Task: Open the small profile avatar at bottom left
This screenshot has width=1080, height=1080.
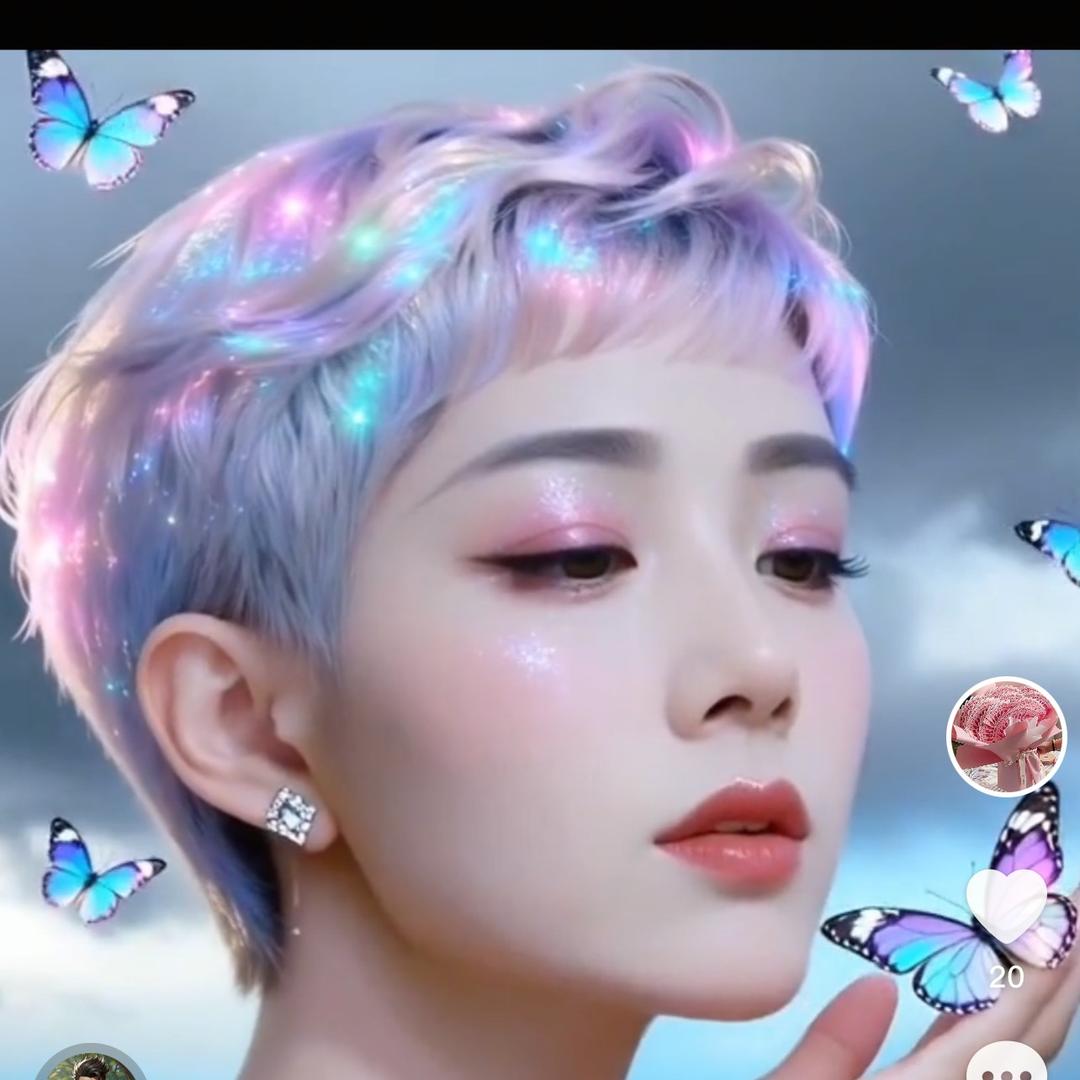Action: 91,1065
